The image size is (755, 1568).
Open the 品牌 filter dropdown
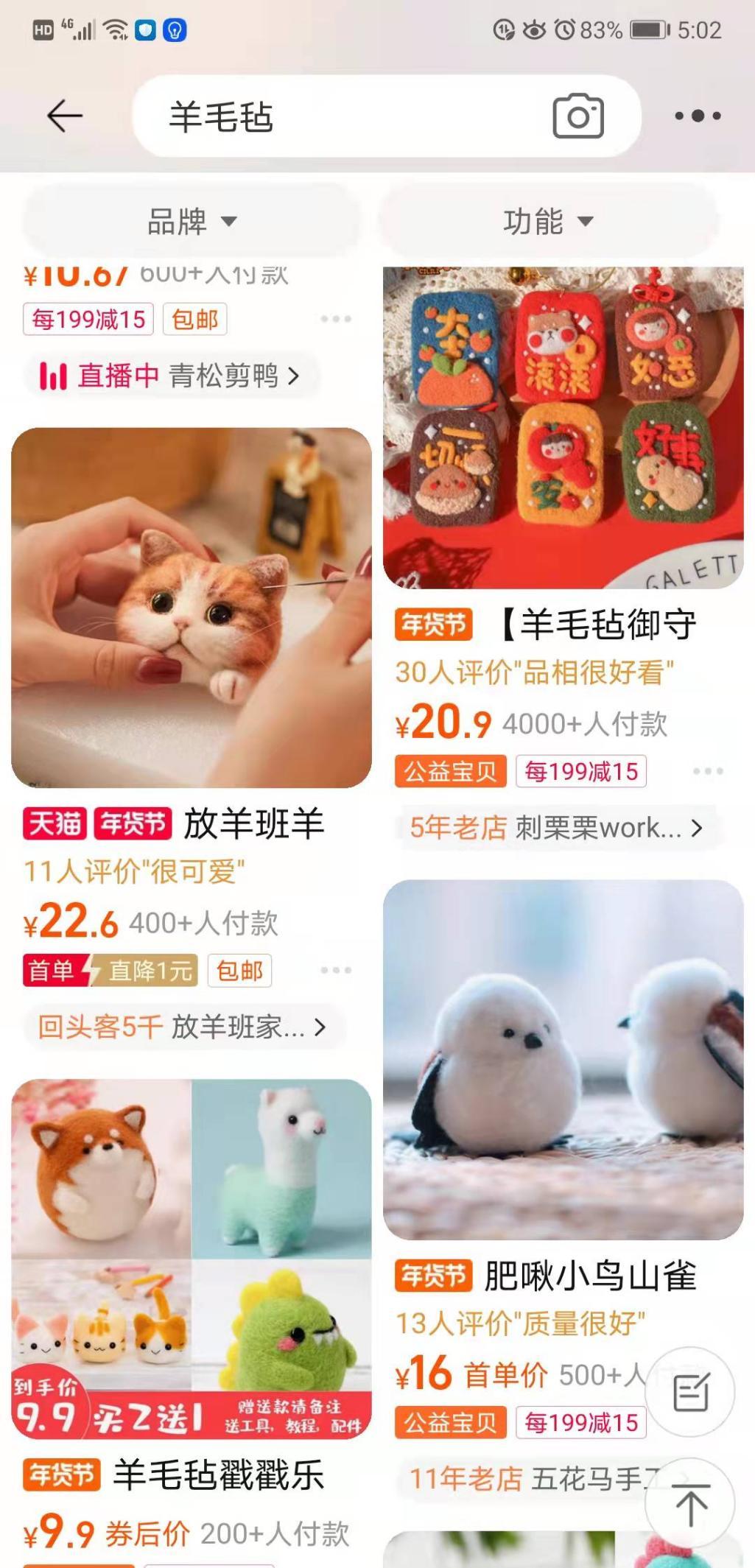(186, 220)
